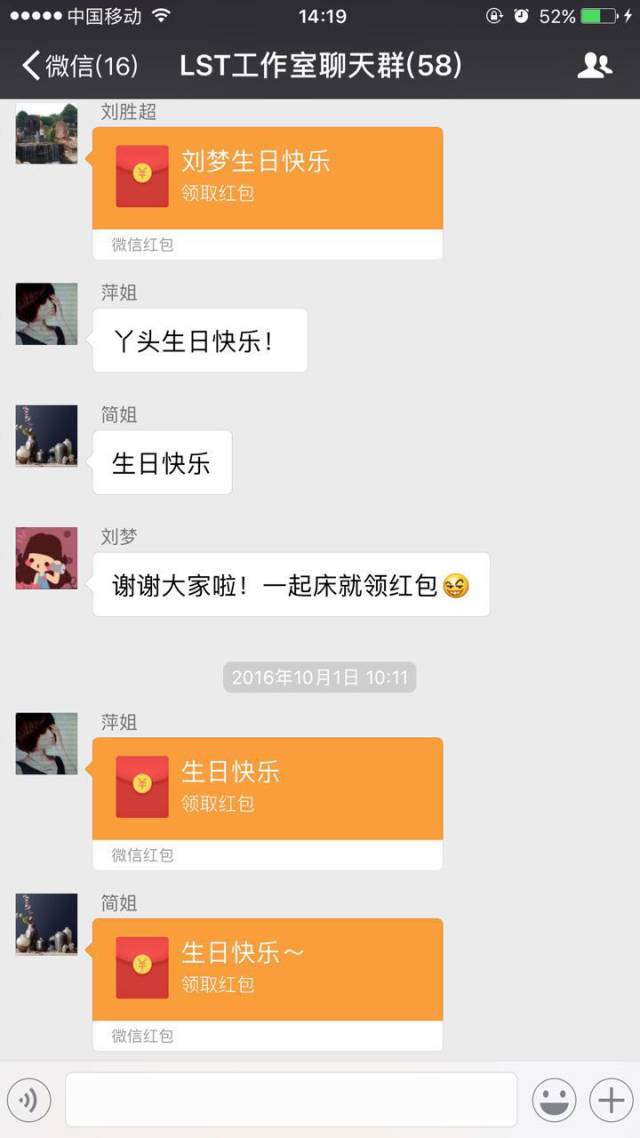Screen dimensions: 640x1138
Task: Tap 萍姐's avatar beside 丫头生日快乐 message
Action: [x=46, y=314]
